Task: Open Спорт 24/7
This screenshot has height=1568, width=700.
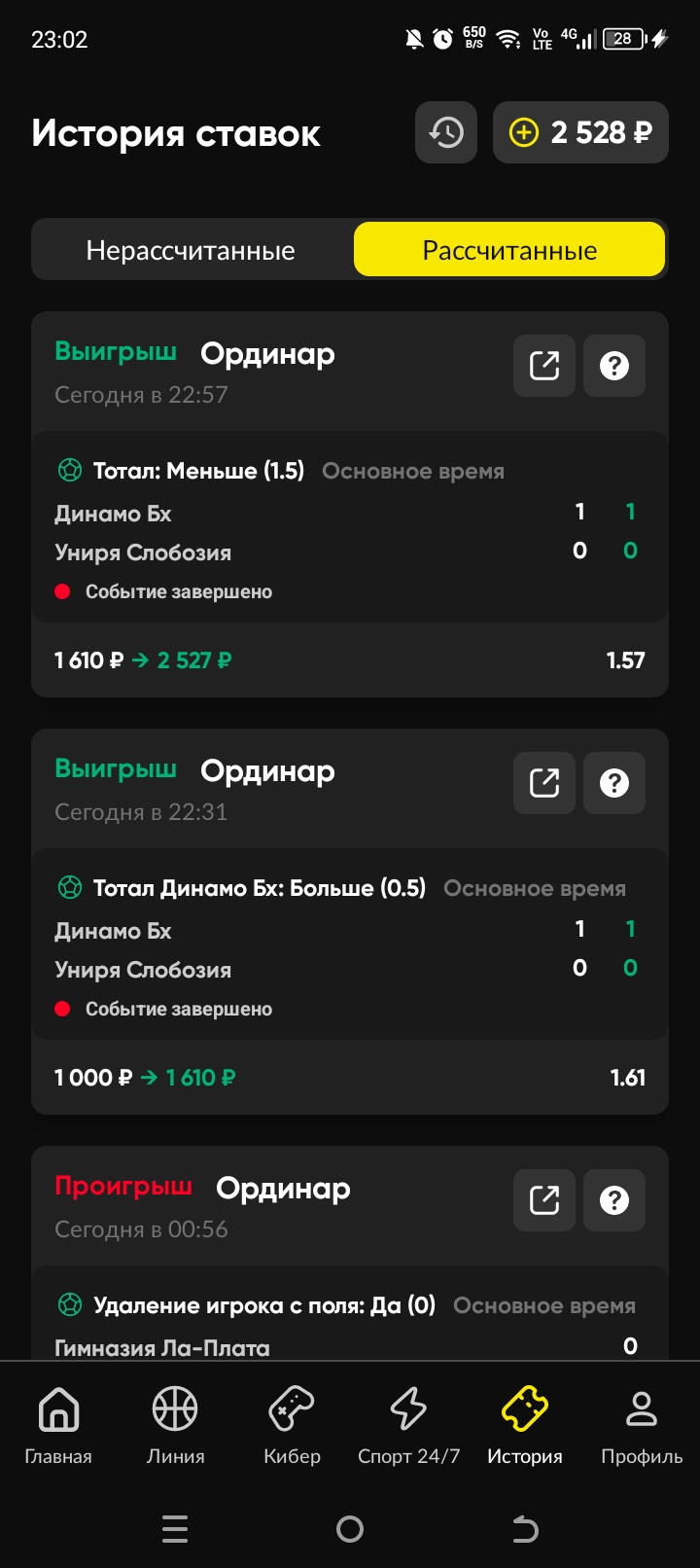Action: pyautogui.click(x=408, y=1426)
